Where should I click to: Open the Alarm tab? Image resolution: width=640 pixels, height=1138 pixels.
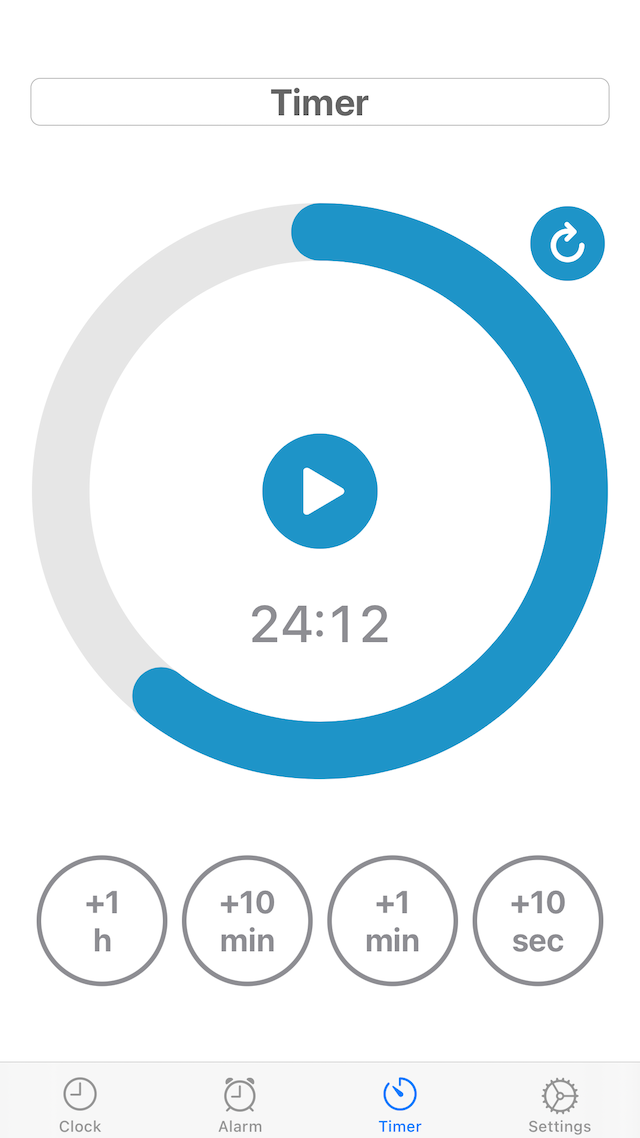coord(240,1105)
